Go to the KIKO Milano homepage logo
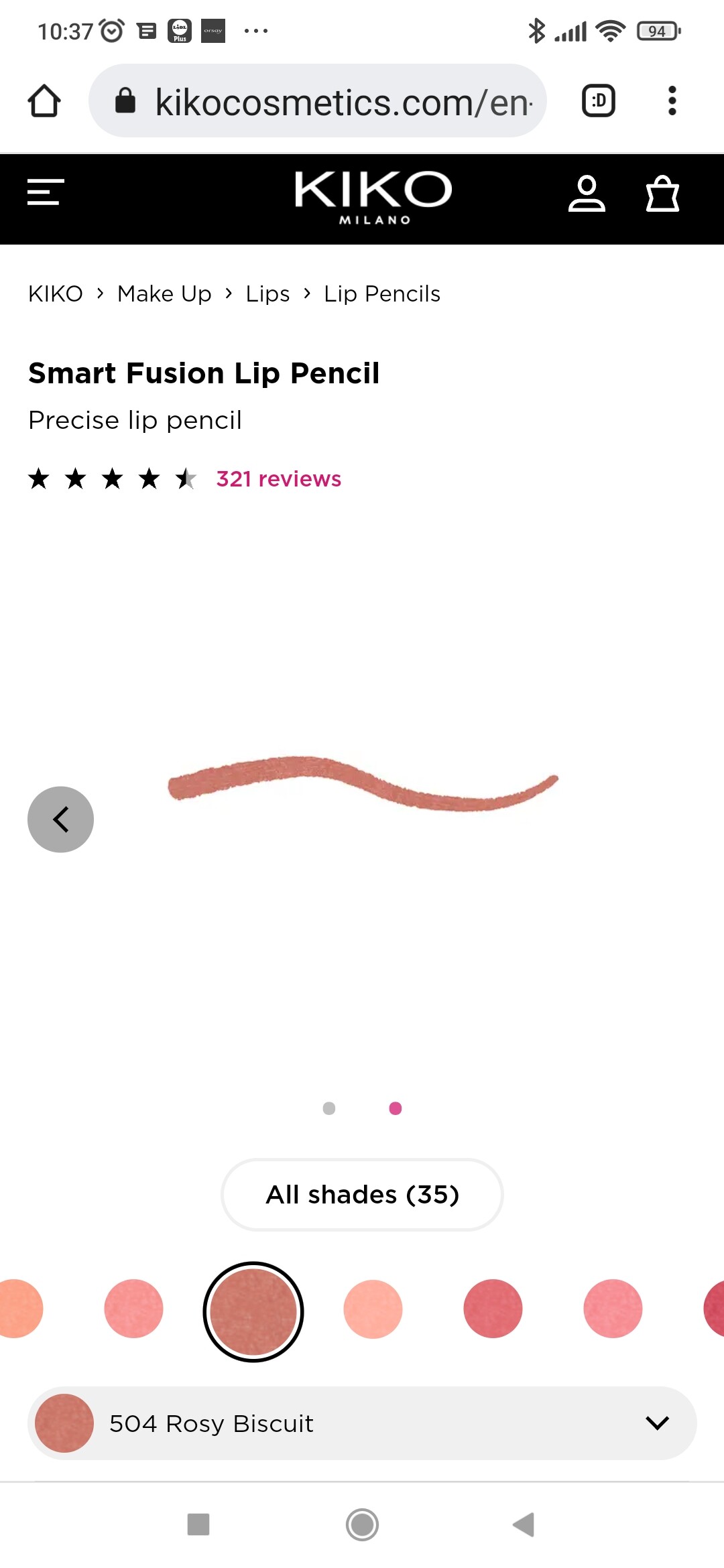The width and height of the screenshot is (724, 1568). pyautogui.click(x=373, y=196)
